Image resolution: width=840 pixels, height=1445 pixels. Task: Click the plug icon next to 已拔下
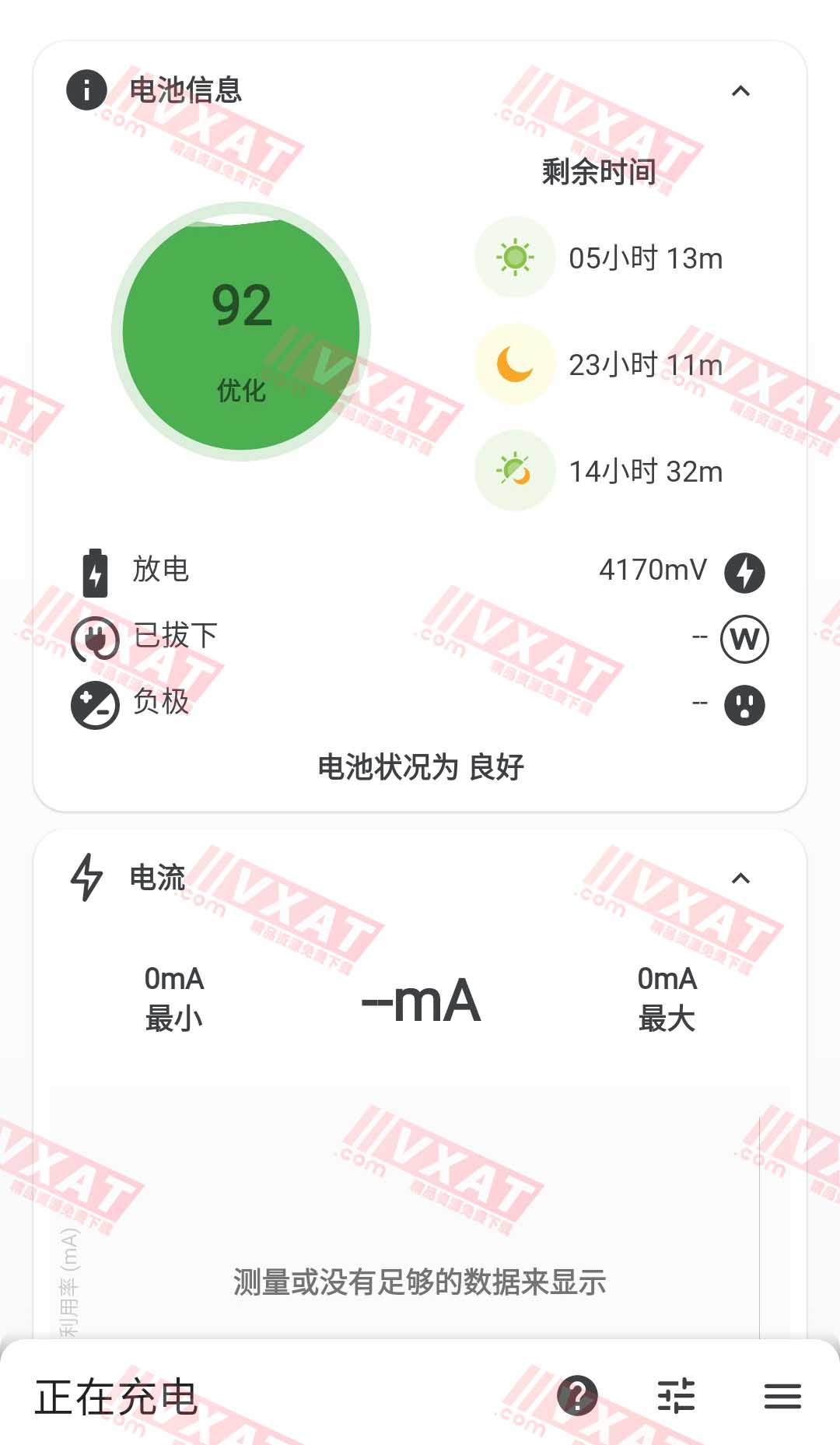94,638
